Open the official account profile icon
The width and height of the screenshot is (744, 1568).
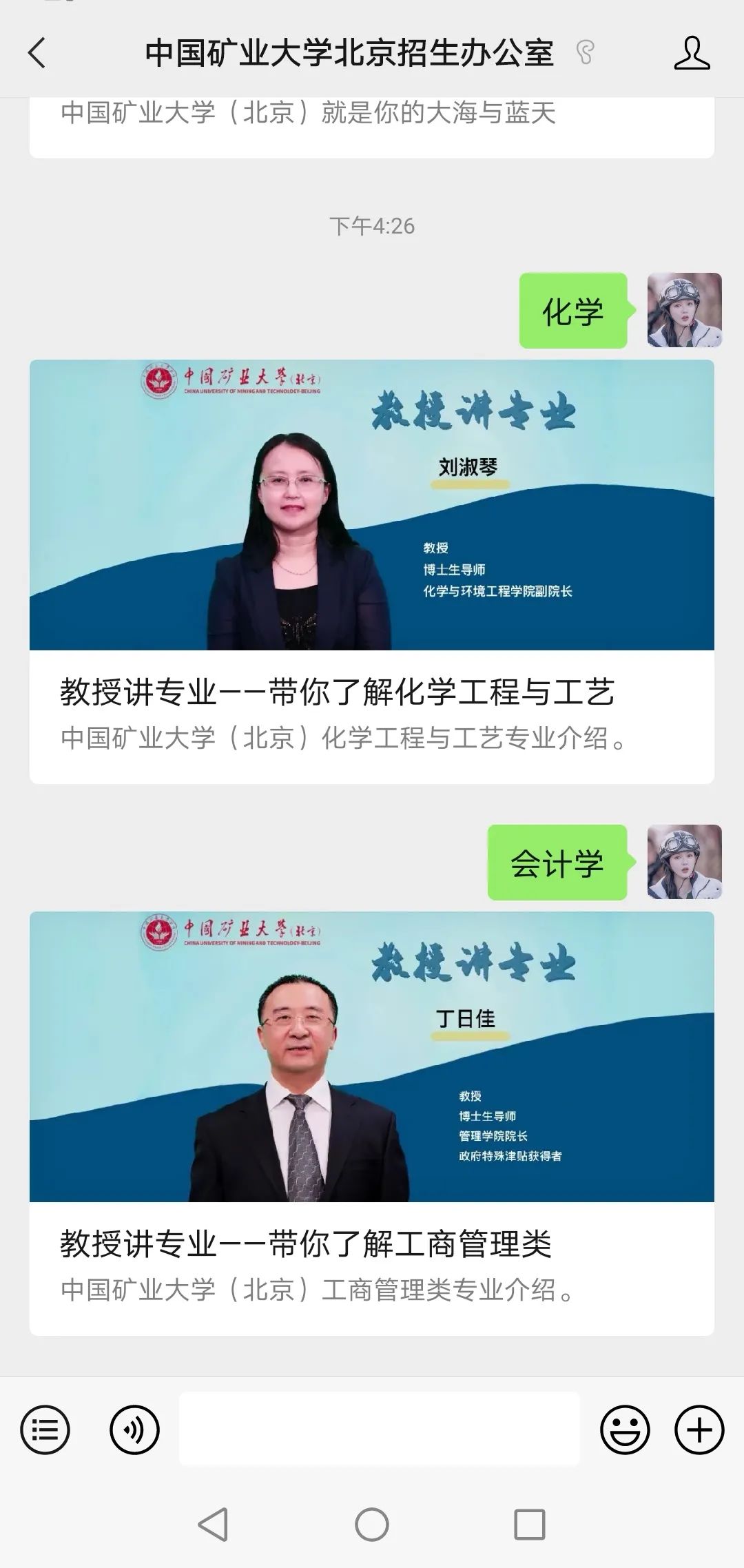coord(692,53)
